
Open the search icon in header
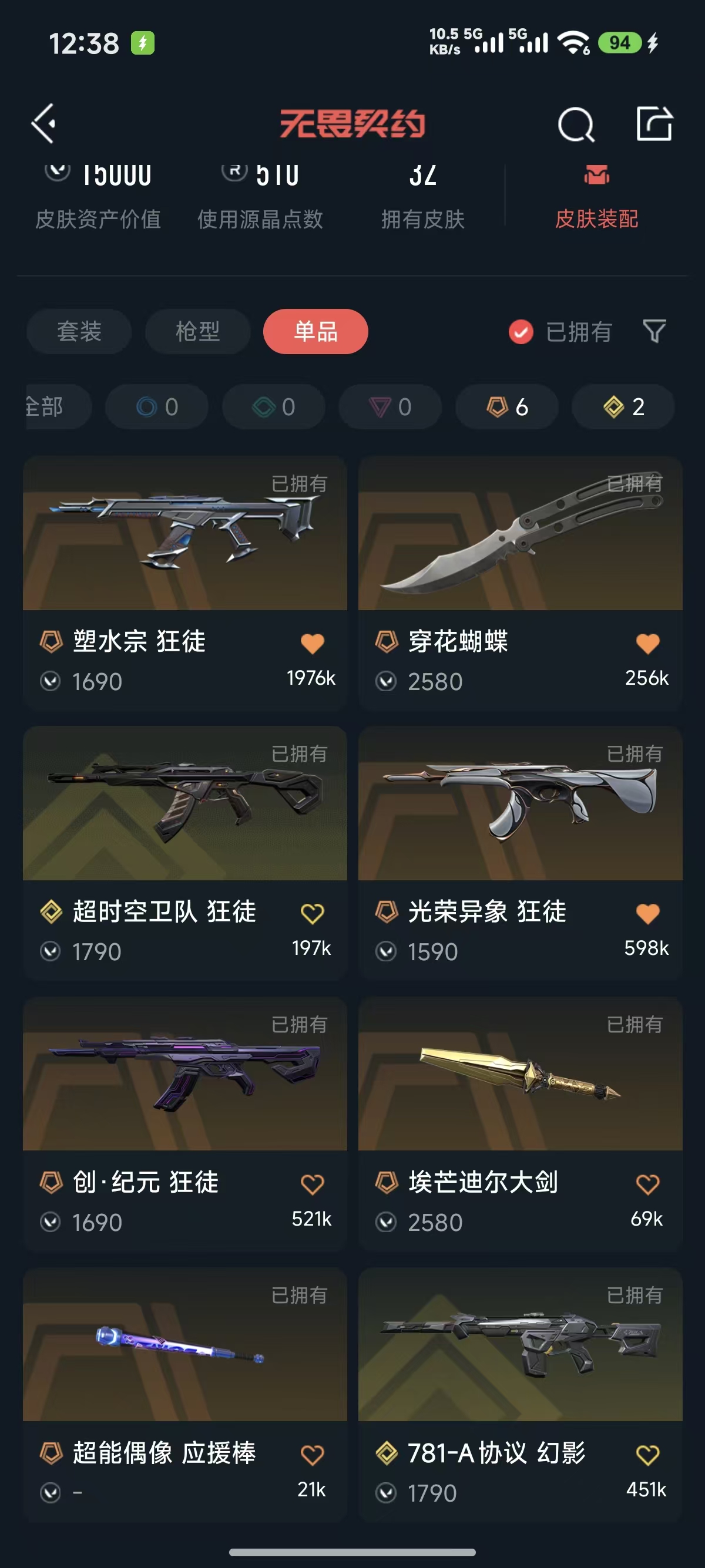pos(575,124)
